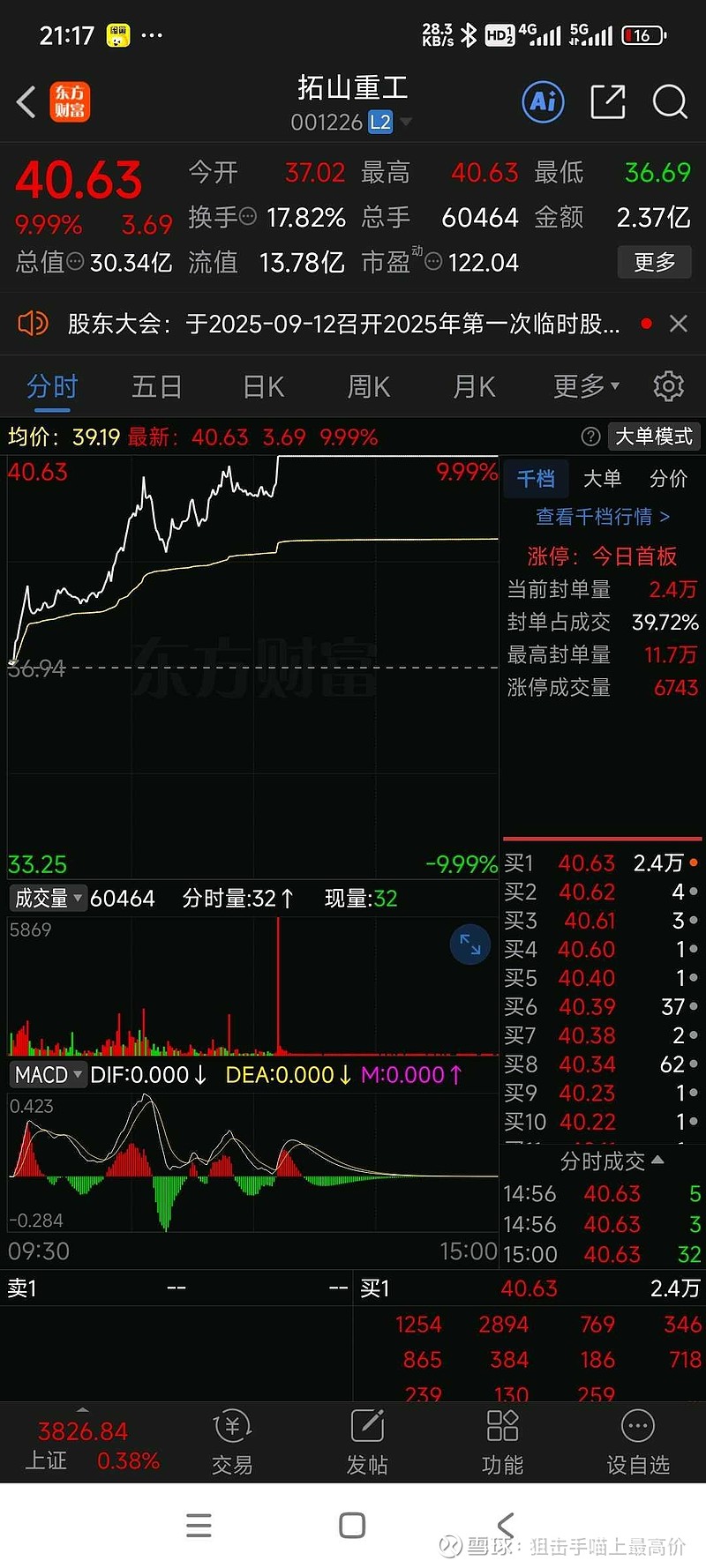This screenshot has height=1568, width=706.
Task: Open the search magnifier
Action: click(670, 102)
